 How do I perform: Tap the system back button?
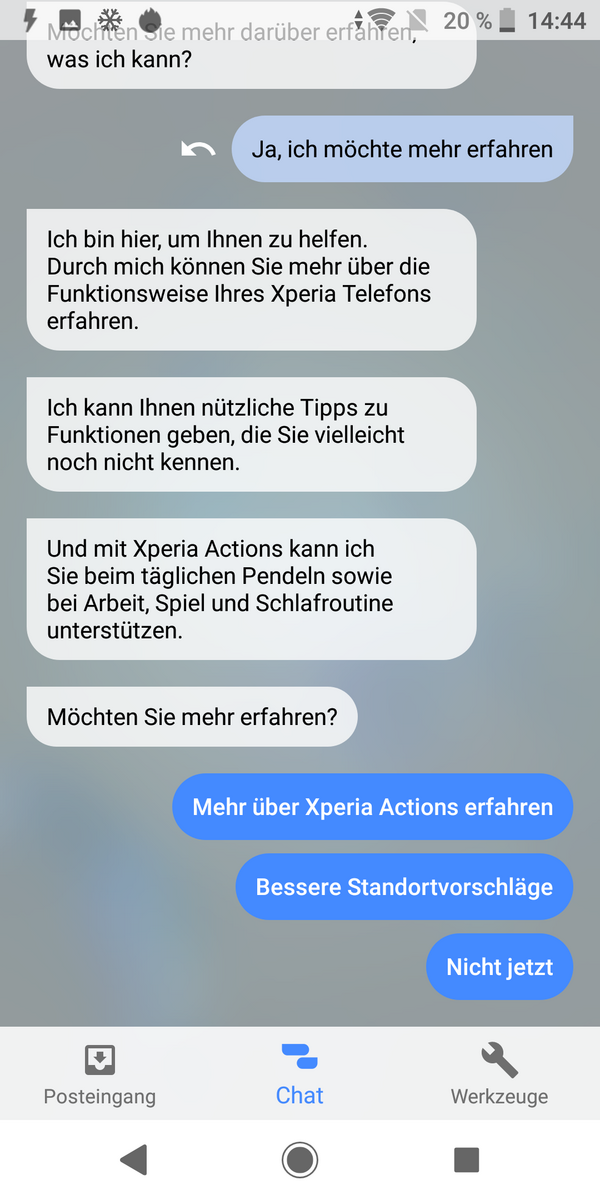[134, 1160]
